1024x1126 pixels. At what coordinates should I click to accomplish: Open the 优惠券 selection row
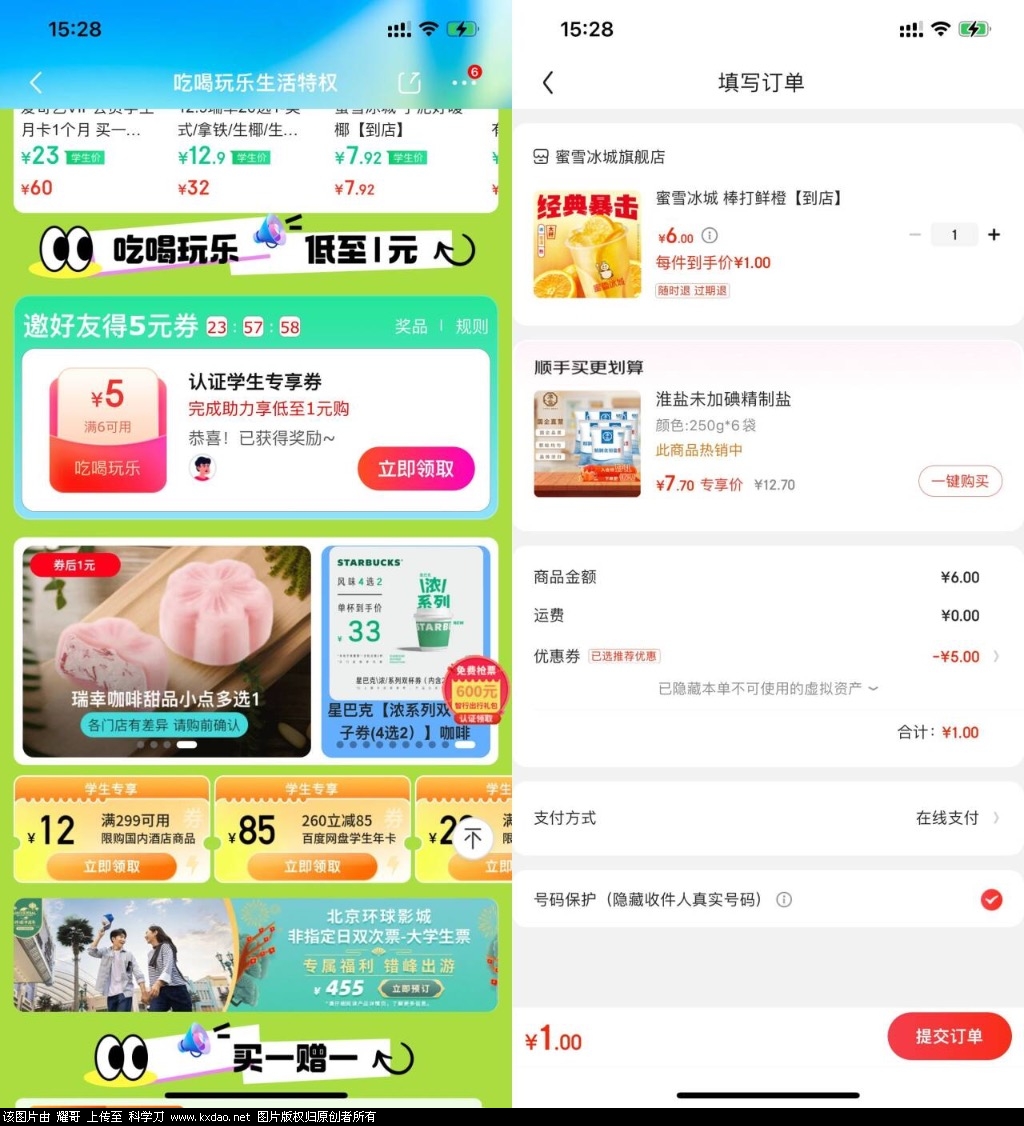tap(767, 656)
